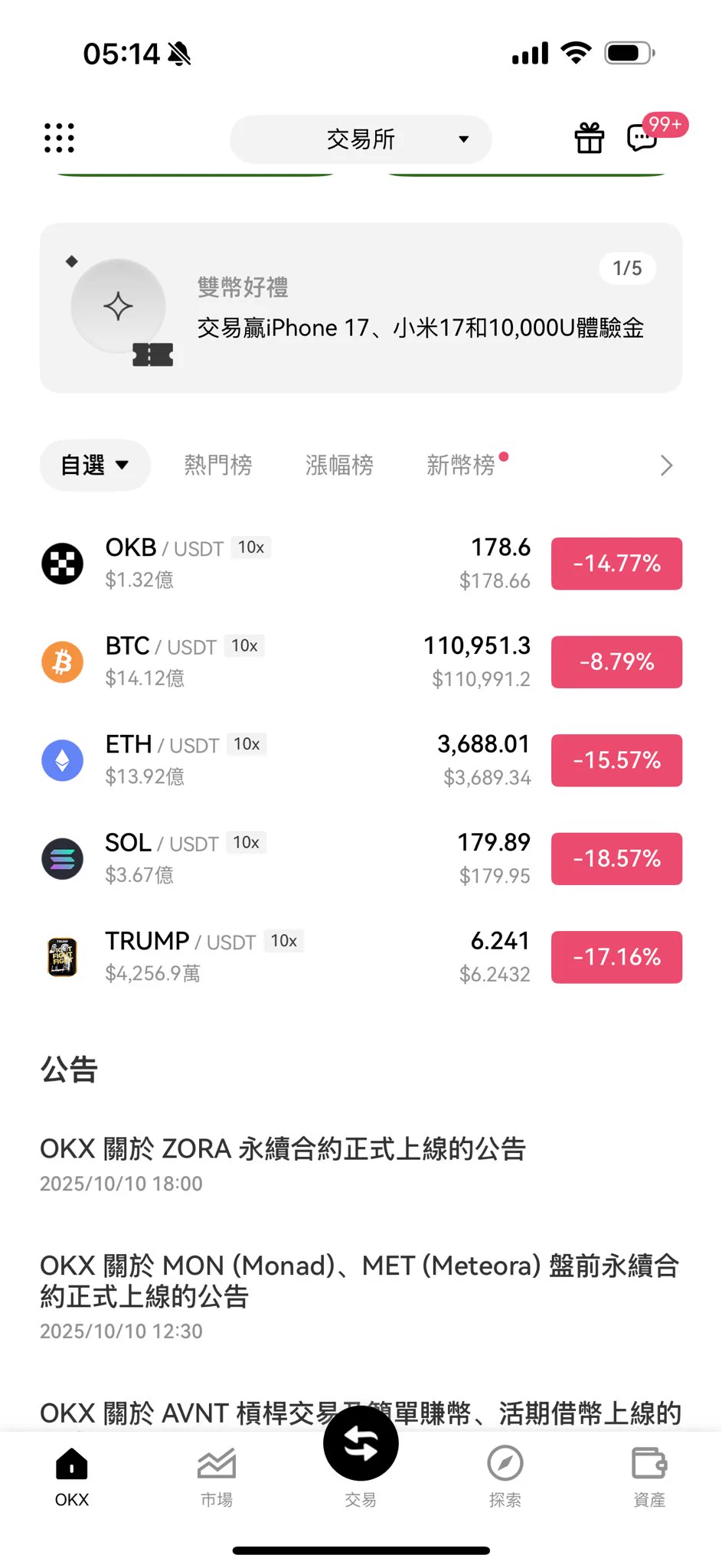Go to the 市場 tab
Viewport: 722px width, 1568px height.
tap(217, 1478)
